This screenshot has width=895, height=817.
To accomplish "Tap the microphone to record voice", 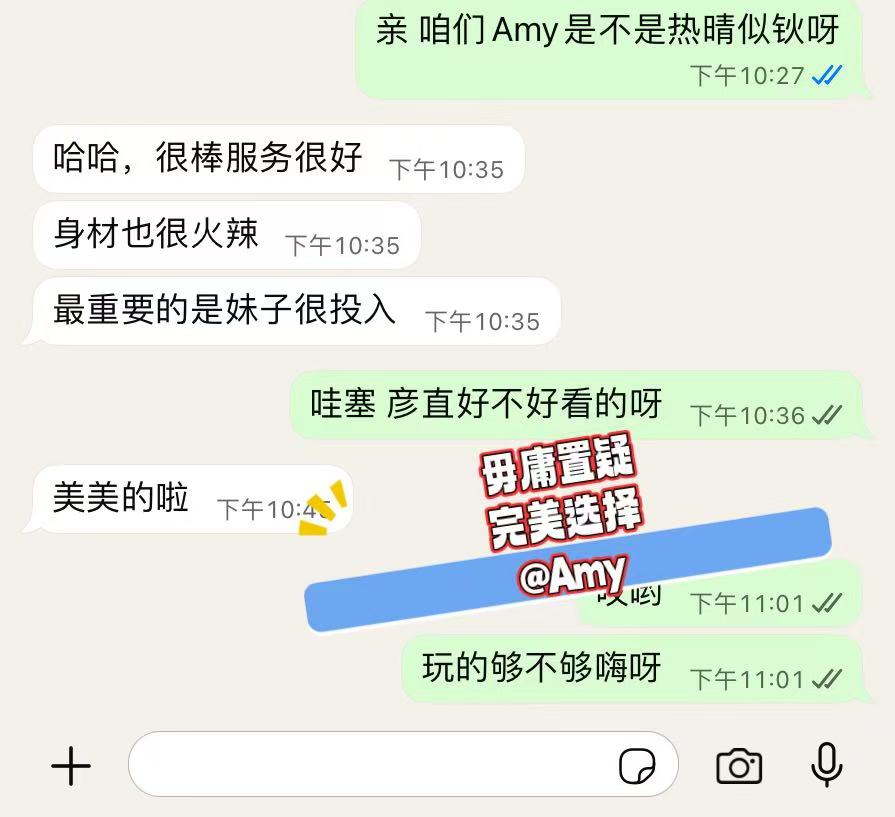I will point(826,765).
